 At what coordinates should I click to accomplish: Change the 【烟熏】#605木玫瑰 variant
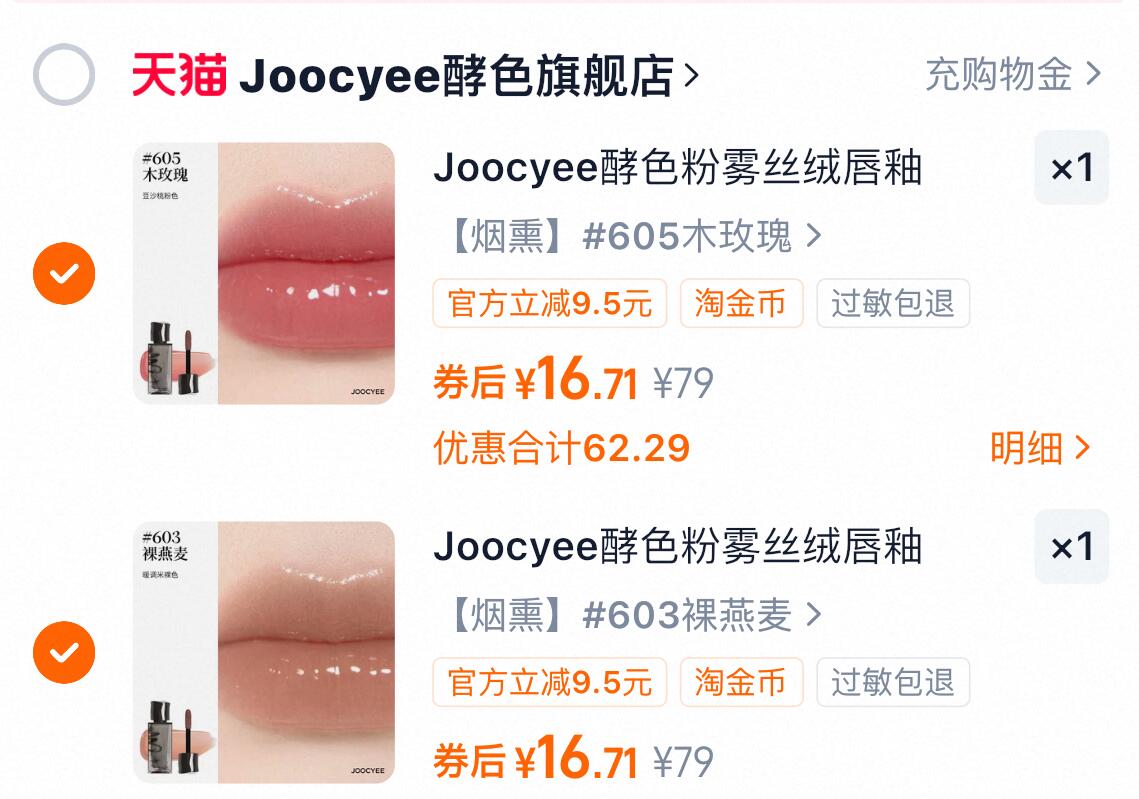[629, 237]
